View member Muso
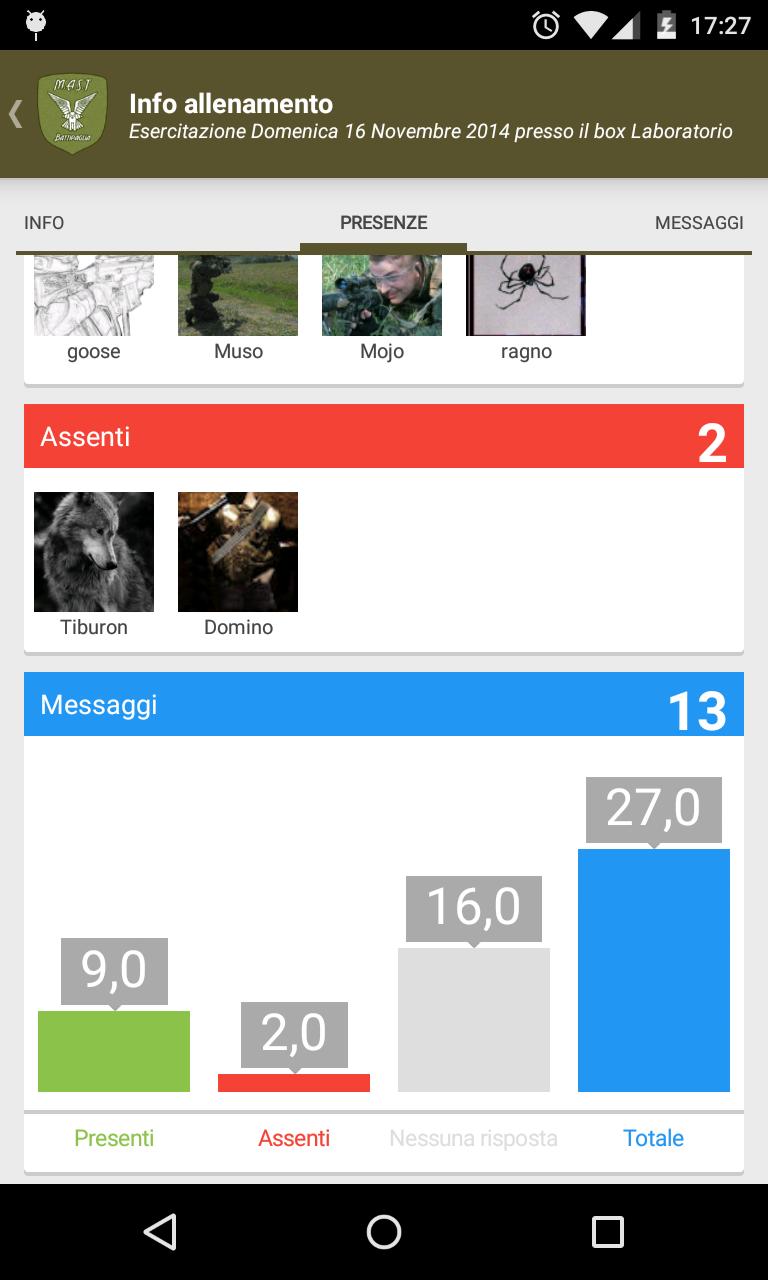Screen dimensions: 768x1280 click(238, 295)
